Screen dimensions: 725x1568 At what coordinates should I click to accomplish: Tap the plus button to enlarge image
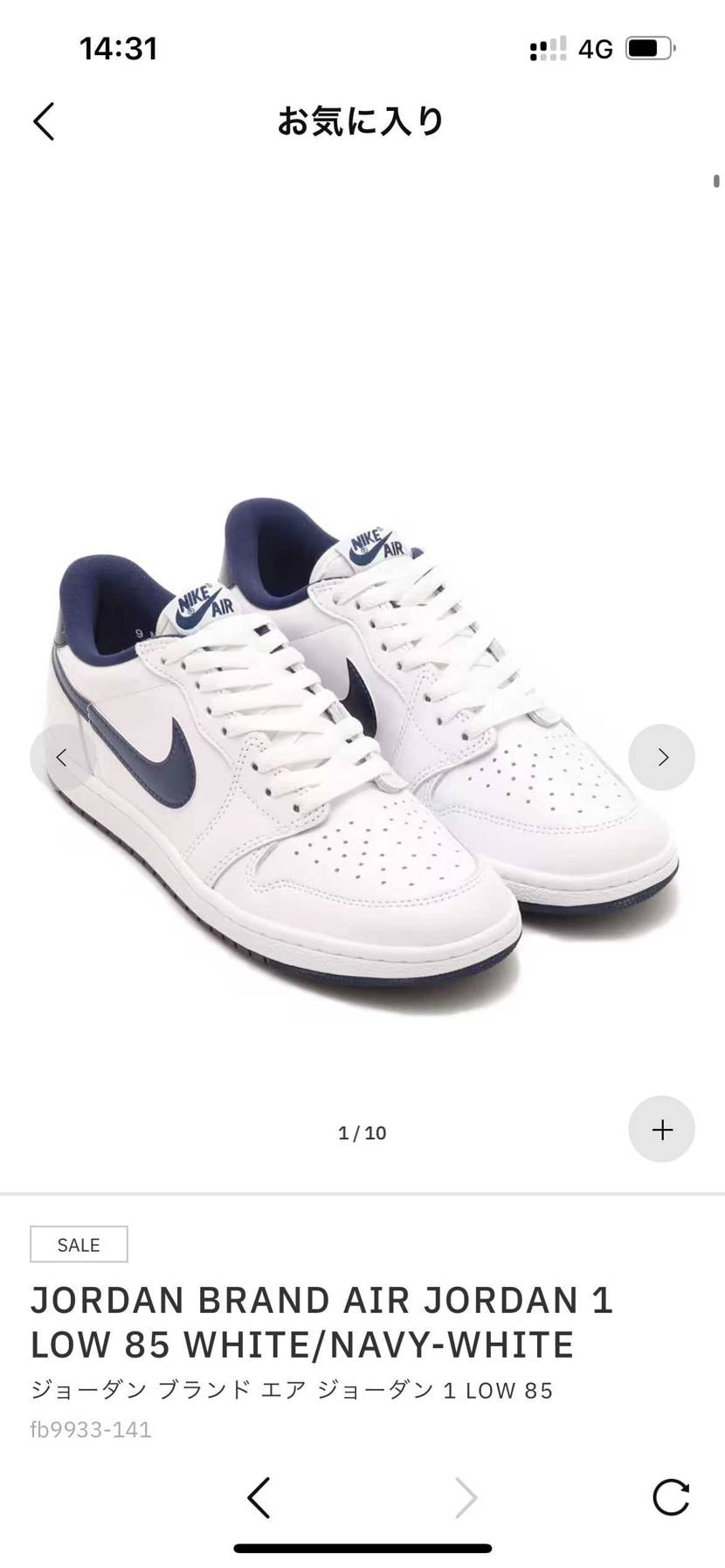[661, 1129]
